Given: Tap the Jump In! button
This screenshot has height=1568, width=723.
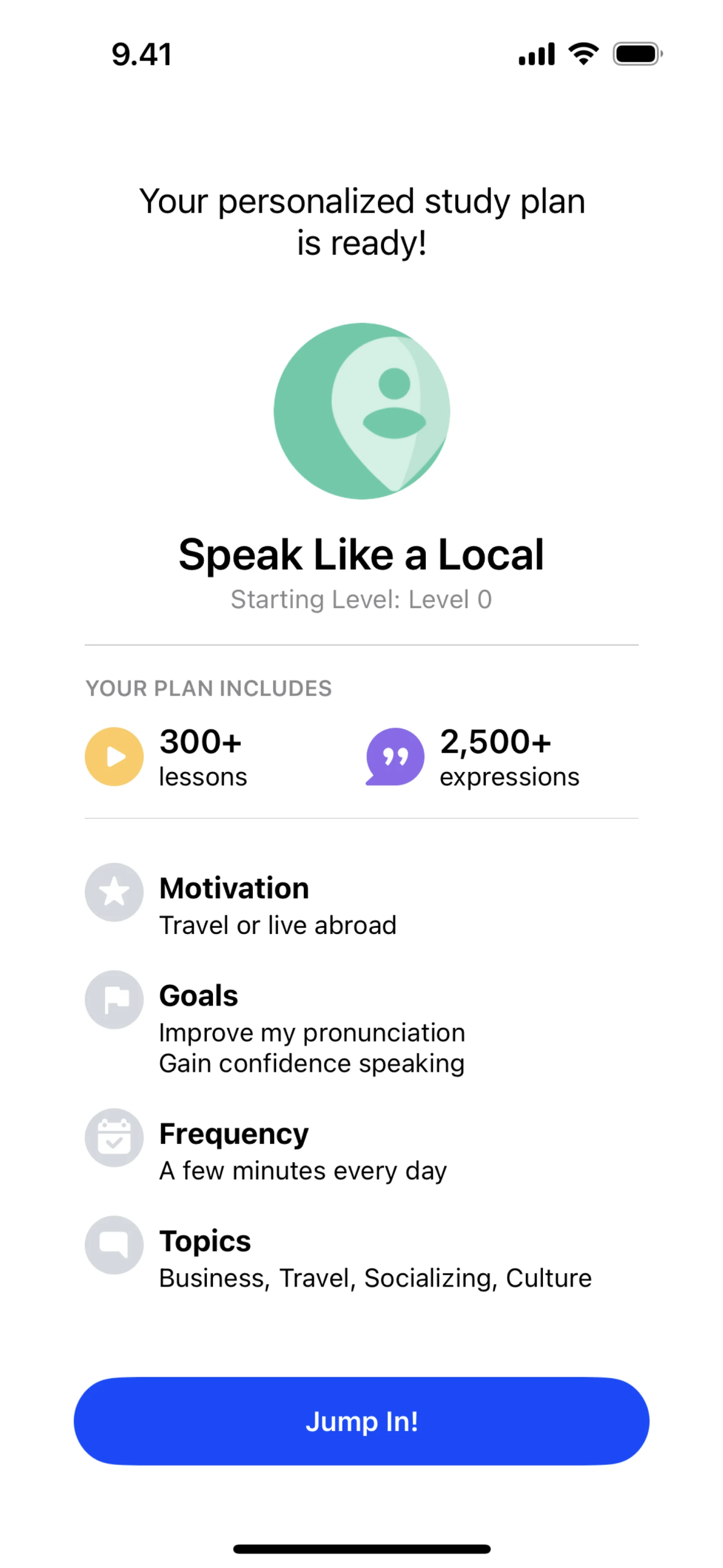Looking at the screenshot, I should point(361,1421).
